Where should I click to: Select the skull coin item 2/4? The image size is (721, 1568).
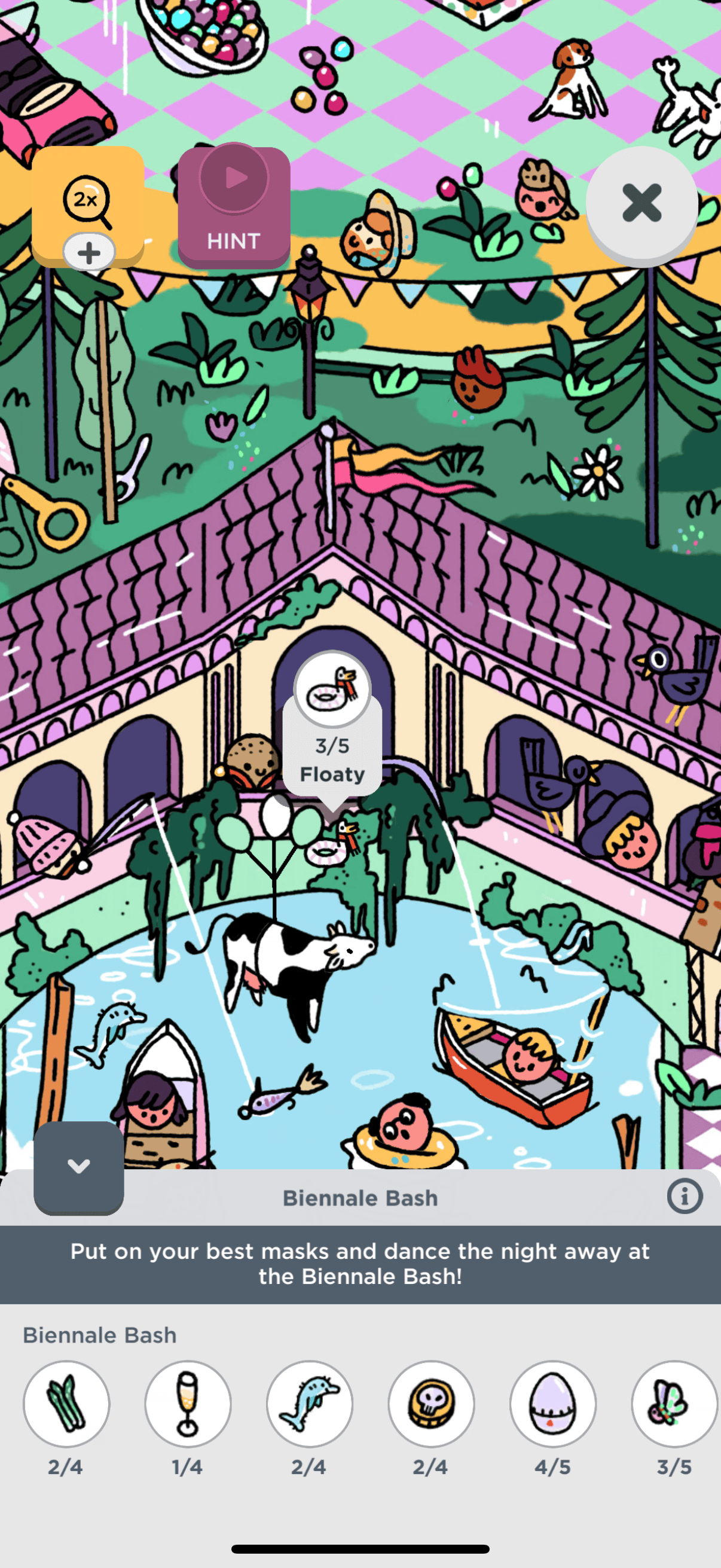(x=432, y=1404)
